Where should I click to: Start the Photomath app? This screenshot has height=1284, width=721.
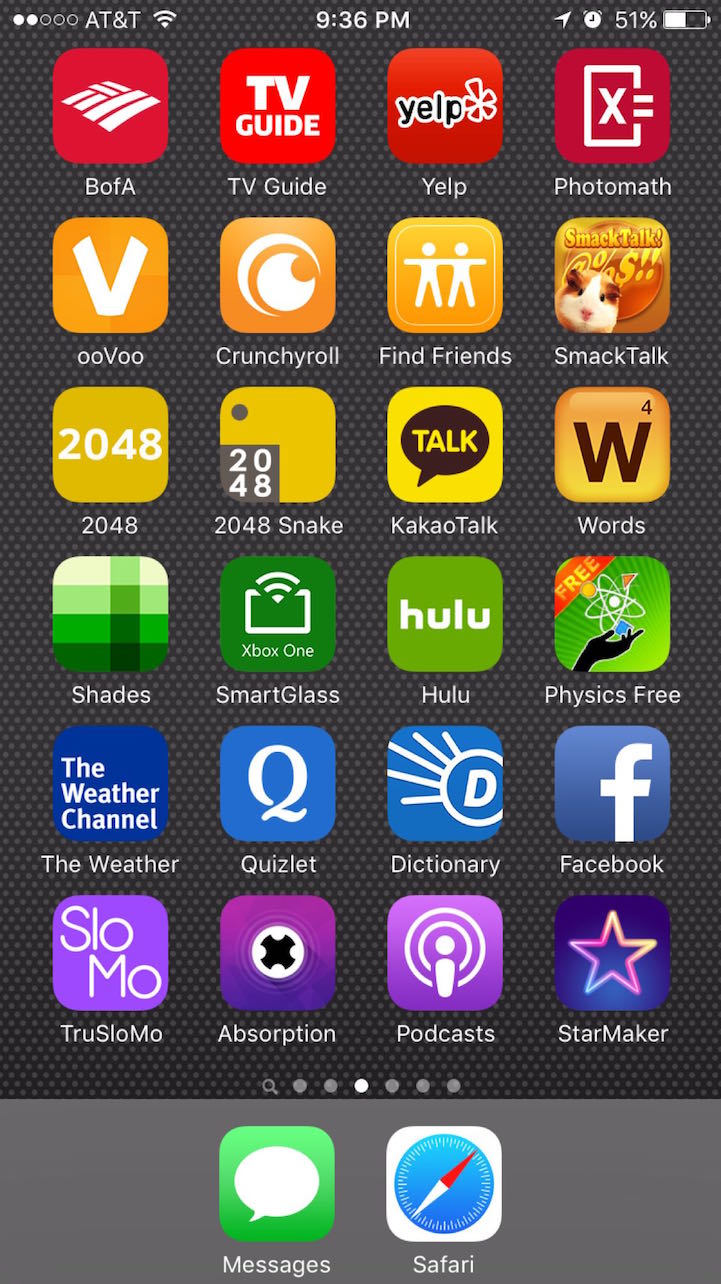click(x=612, y=106)
